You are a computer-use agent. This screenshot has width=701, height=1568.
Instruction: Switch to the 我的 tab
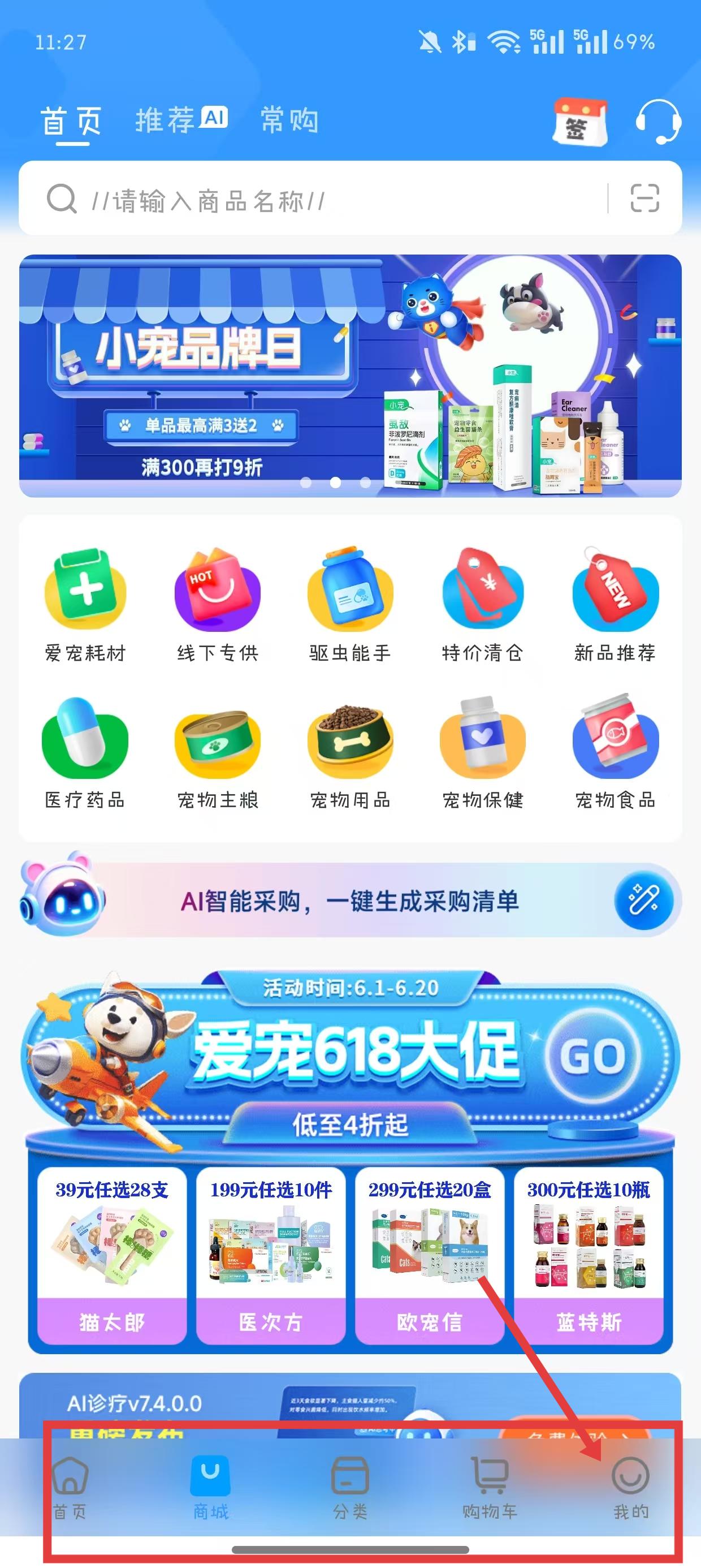pos(630,1487)
